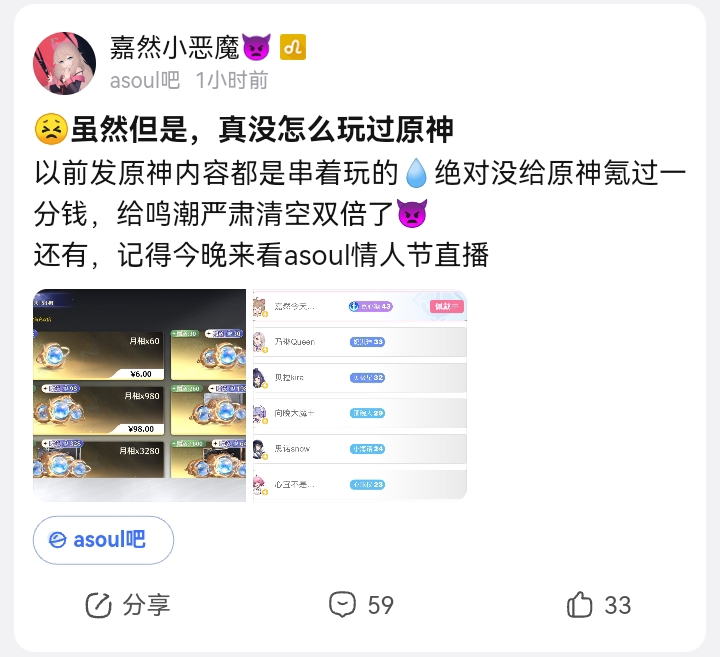Open the 59 comments
The height and width of the screenshot is (657, 720).
pos(361,604)
